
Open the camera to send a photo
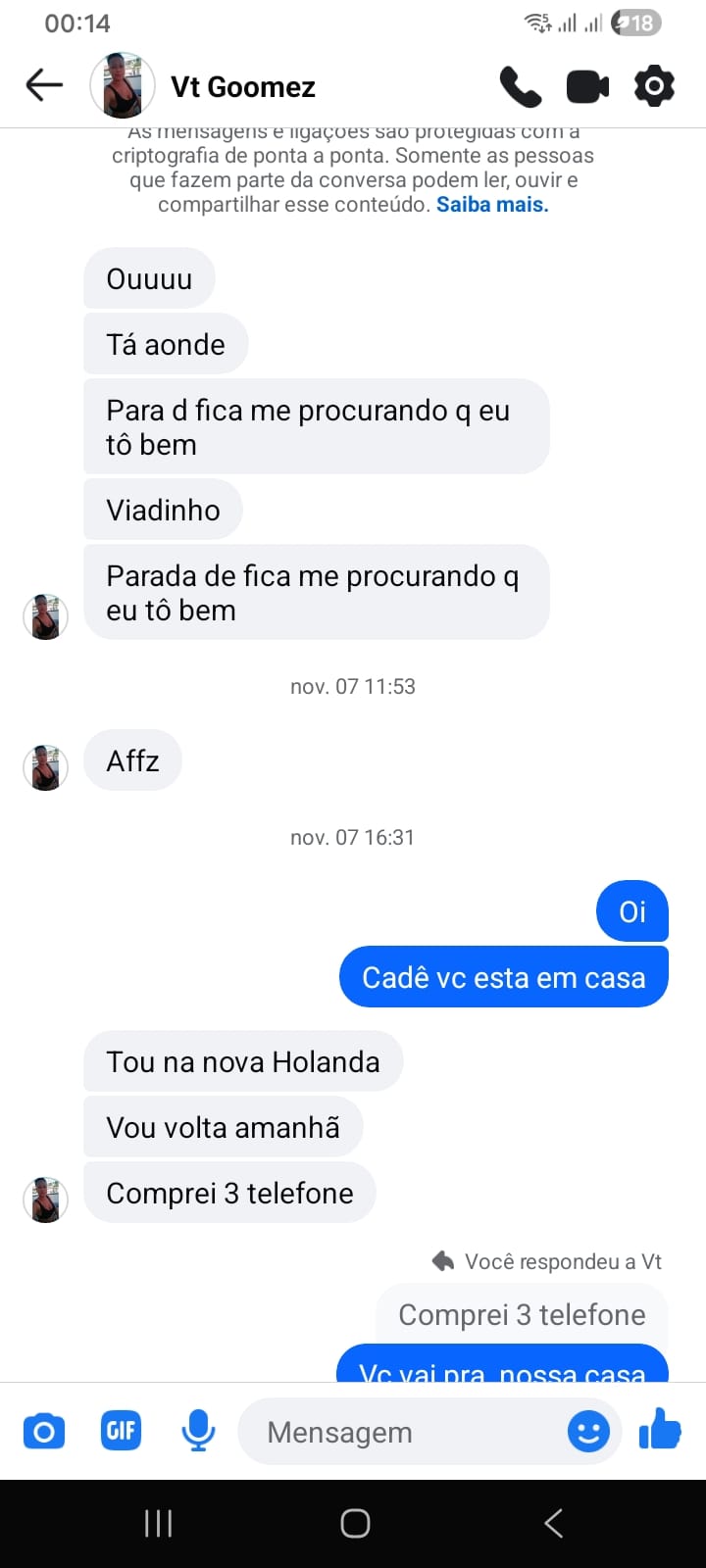44,1432
